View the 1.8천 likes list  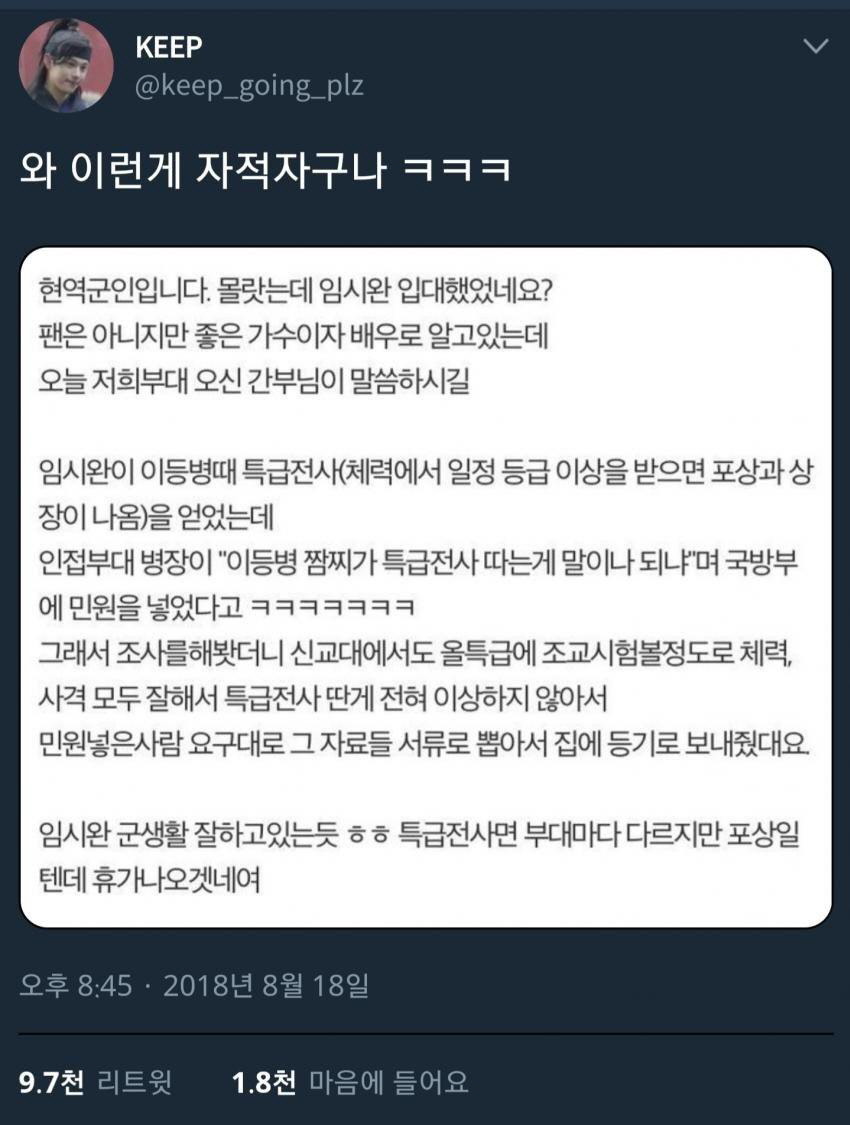pyautogui.click(x=349, y=1082)
